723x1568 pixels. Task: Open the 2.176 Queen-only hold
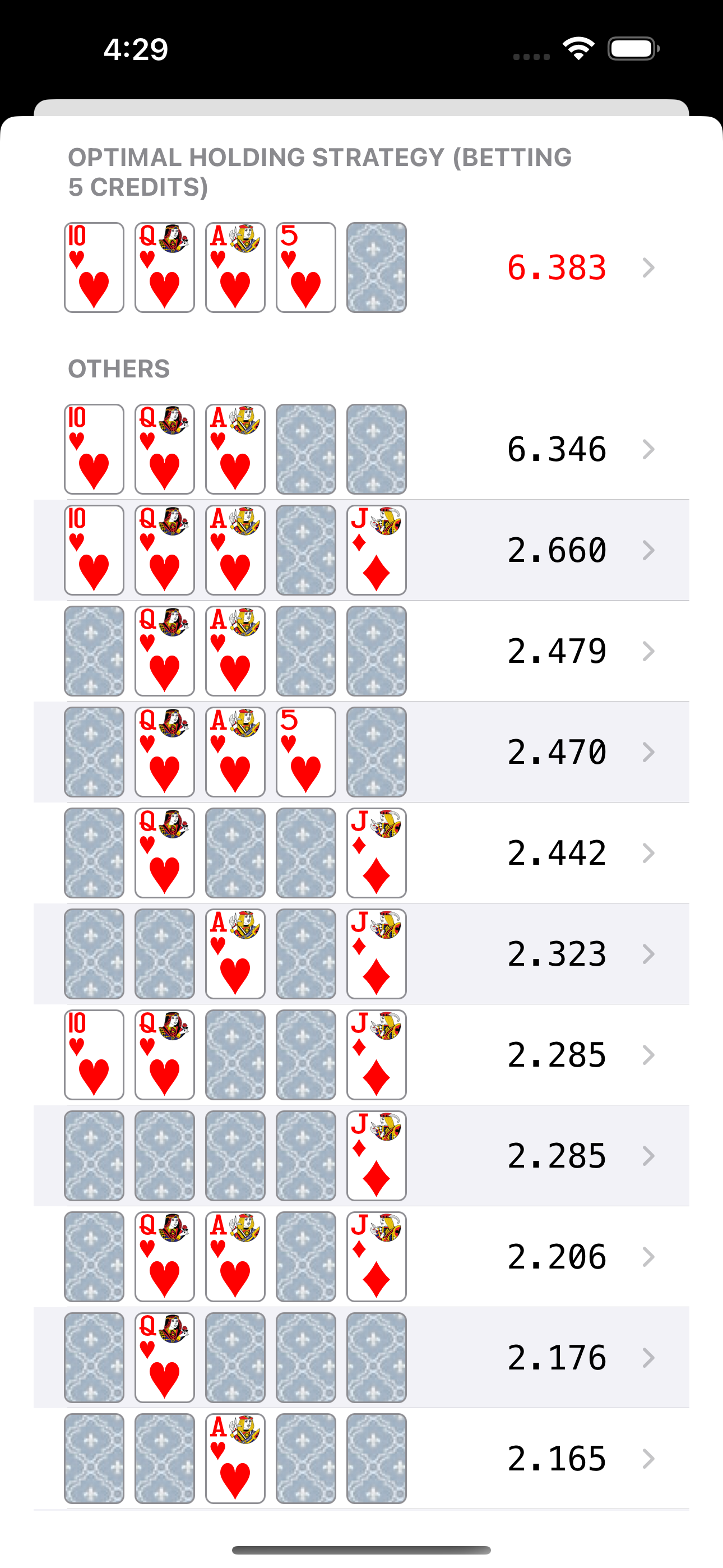pos(361,1359)
